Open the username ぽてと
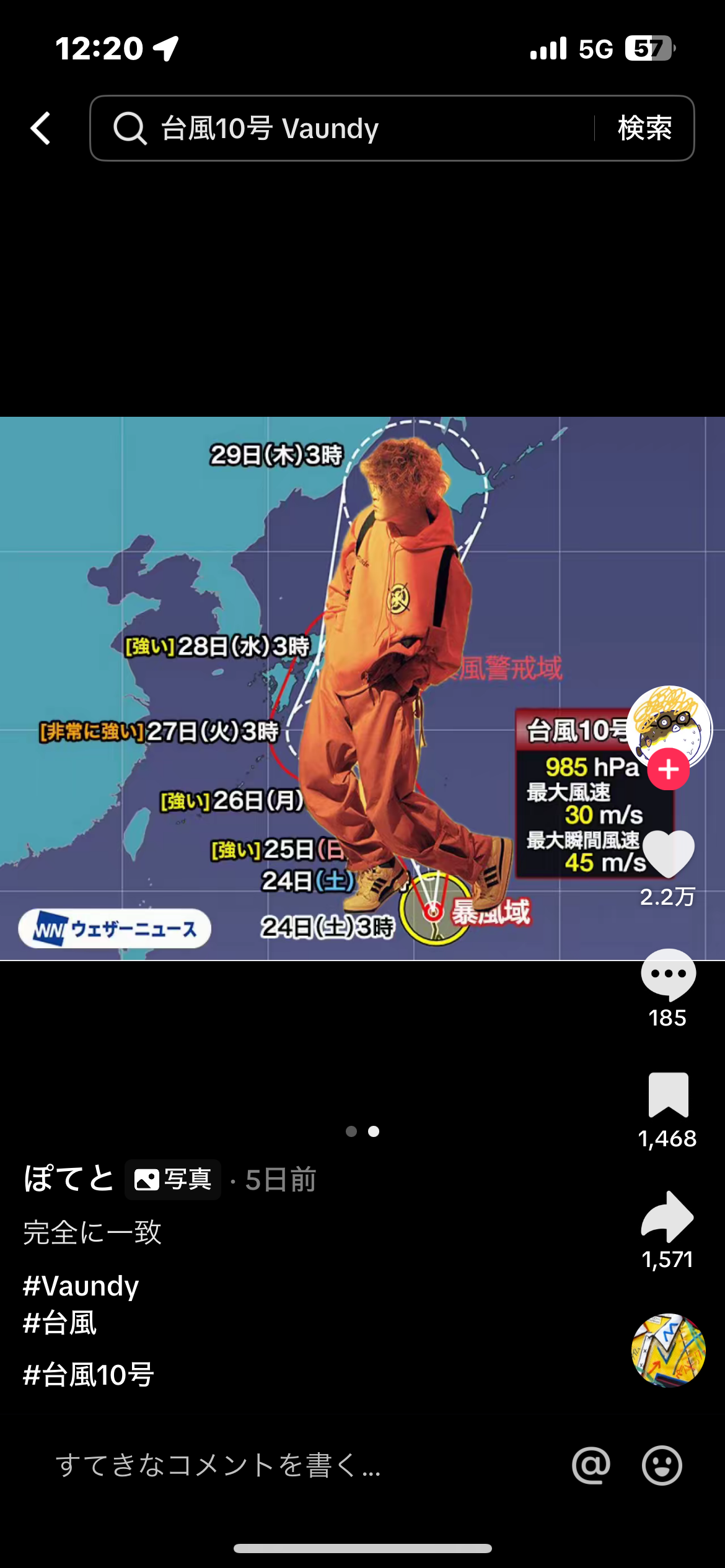 [x=69, y=1179]
